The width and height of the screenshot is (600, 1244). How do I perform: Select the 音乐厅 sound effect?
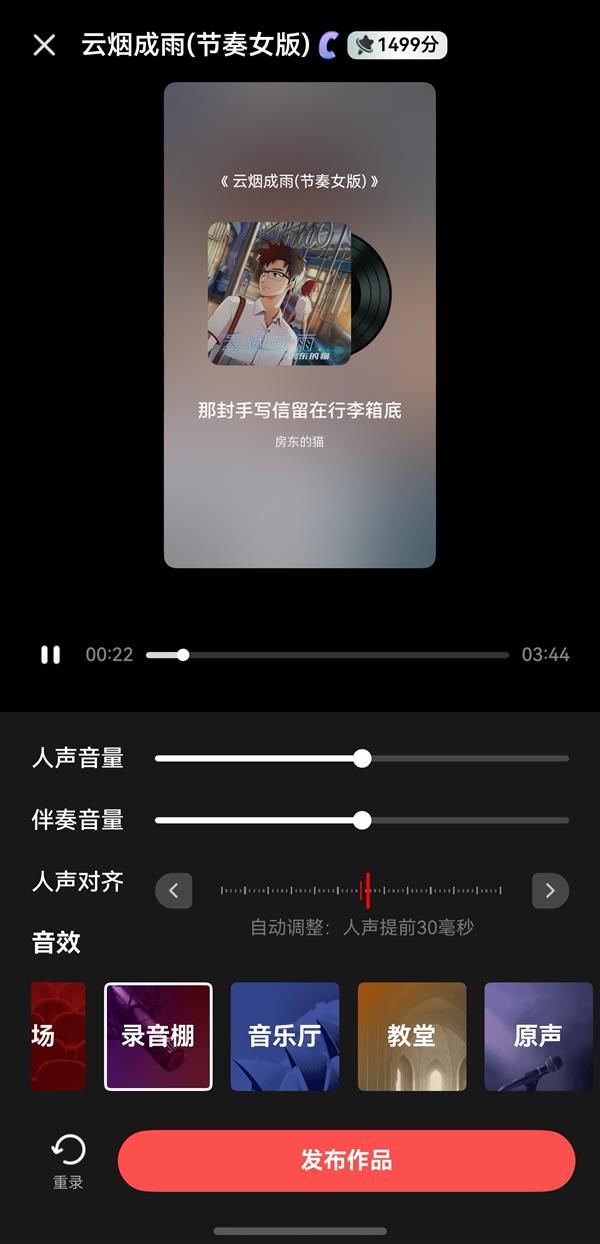(x=285, y=1036)
